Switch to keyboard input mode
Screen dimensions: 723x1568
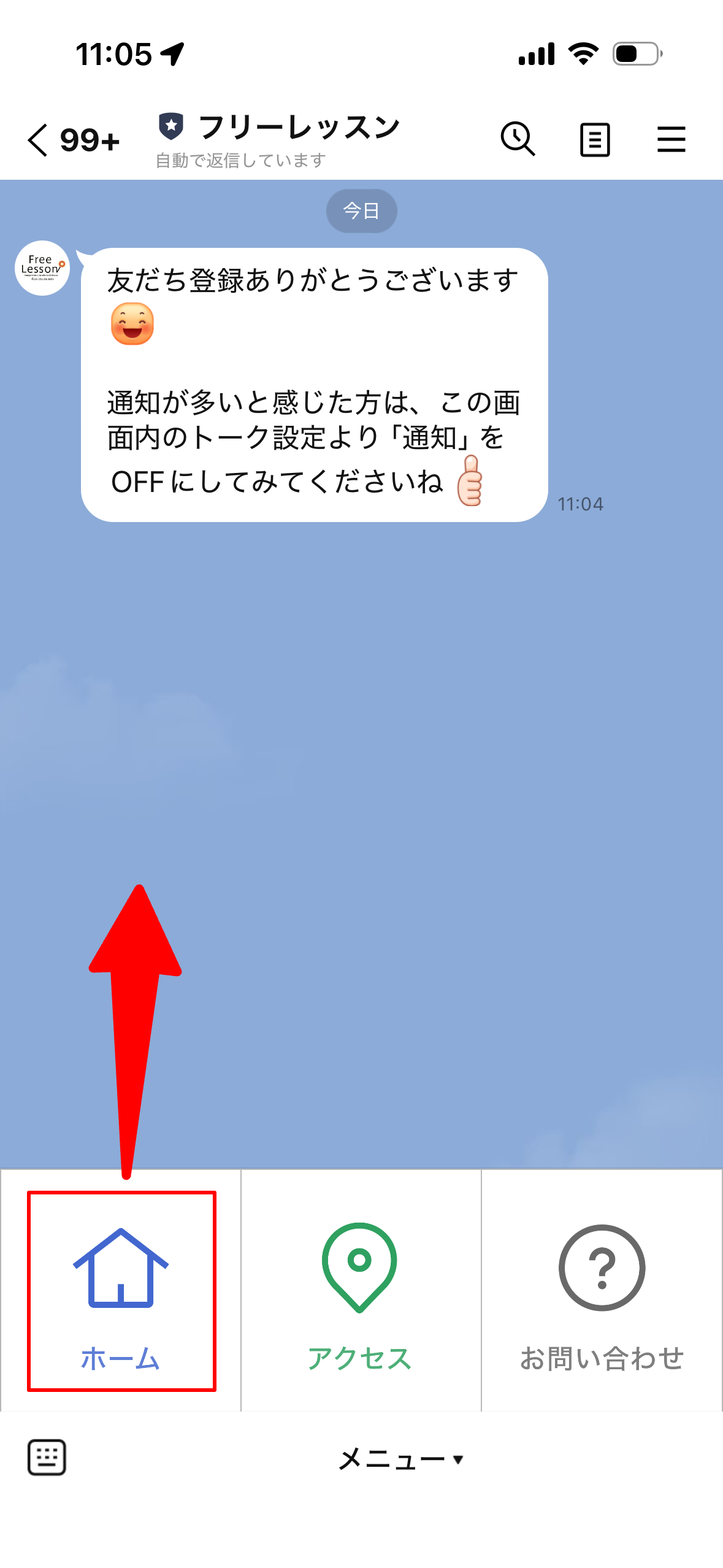click(x=47, y=1458)
